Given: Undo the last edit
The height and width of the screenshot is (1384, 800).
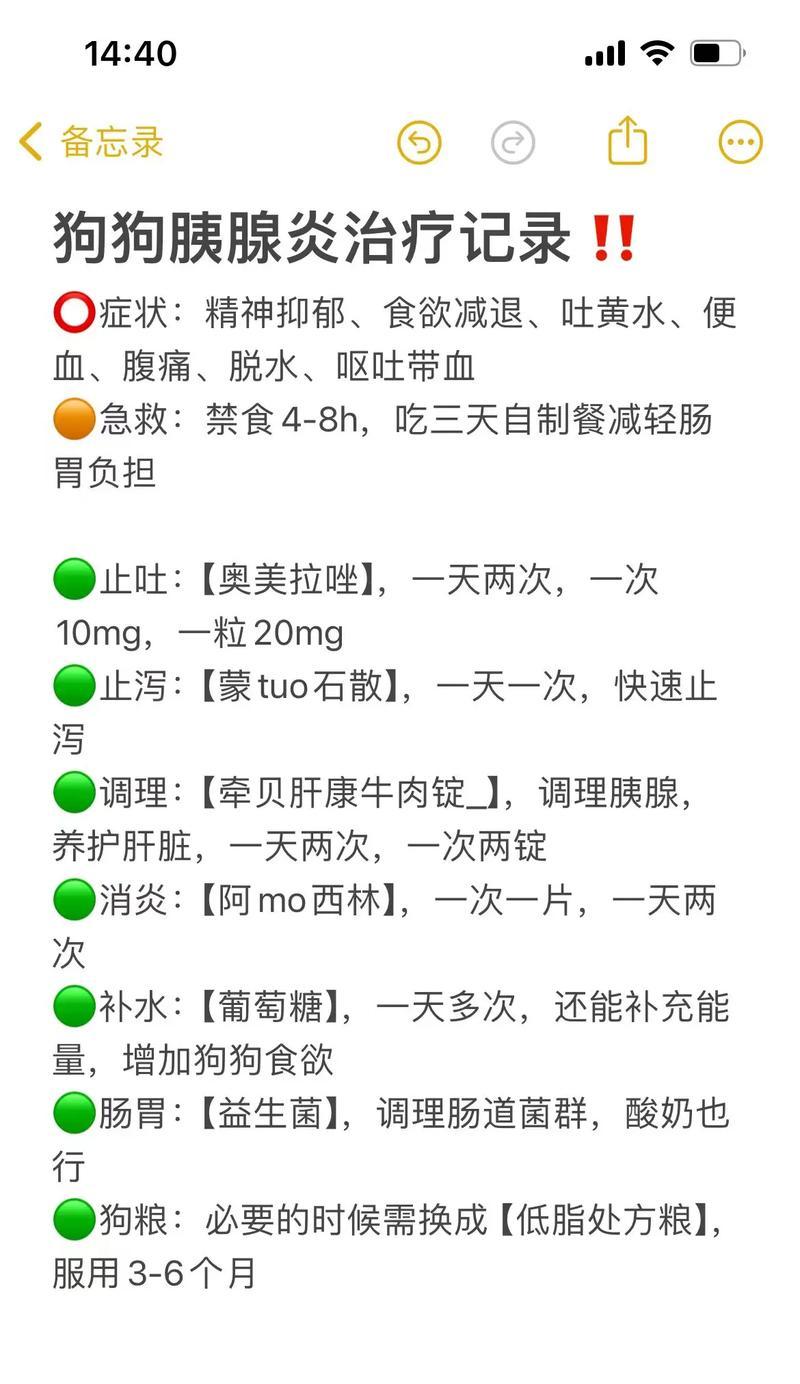Looking at the screenshot, I should [419, 143].
